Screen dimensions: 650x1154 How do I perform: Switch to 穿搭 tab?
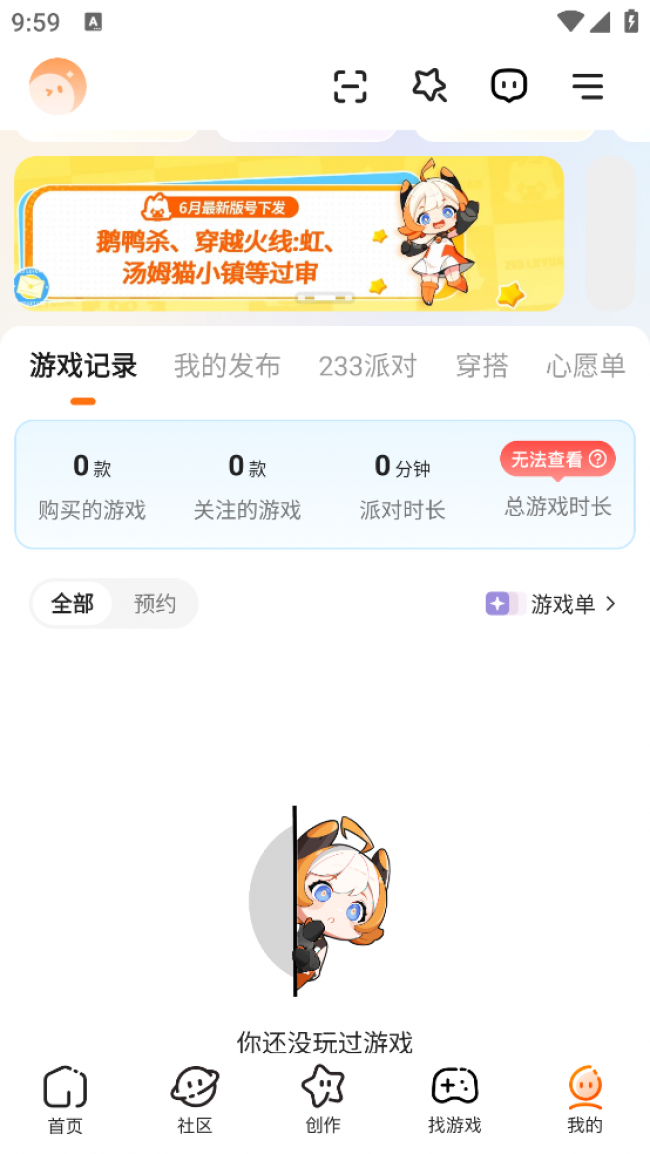[x=482, y=366]
